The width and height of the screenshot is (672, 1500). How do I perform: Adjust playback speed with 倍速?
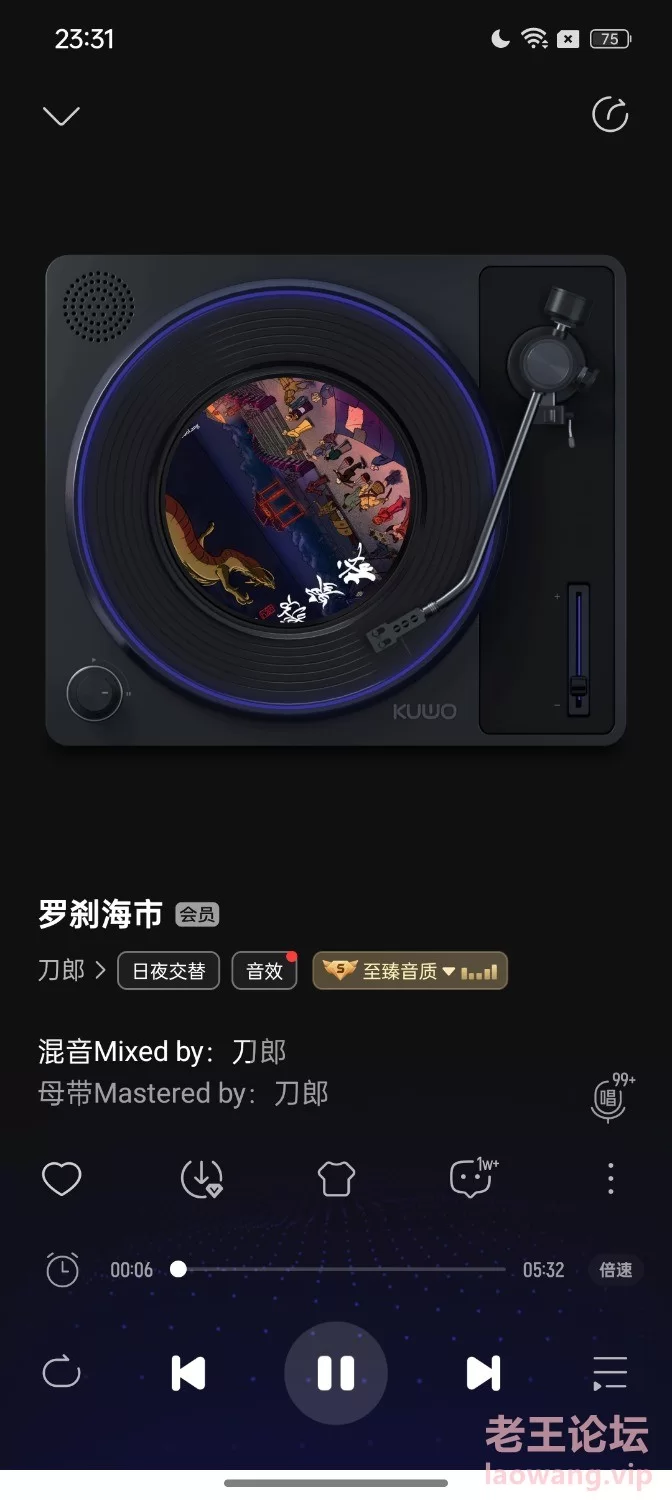tap(615, 1270)
